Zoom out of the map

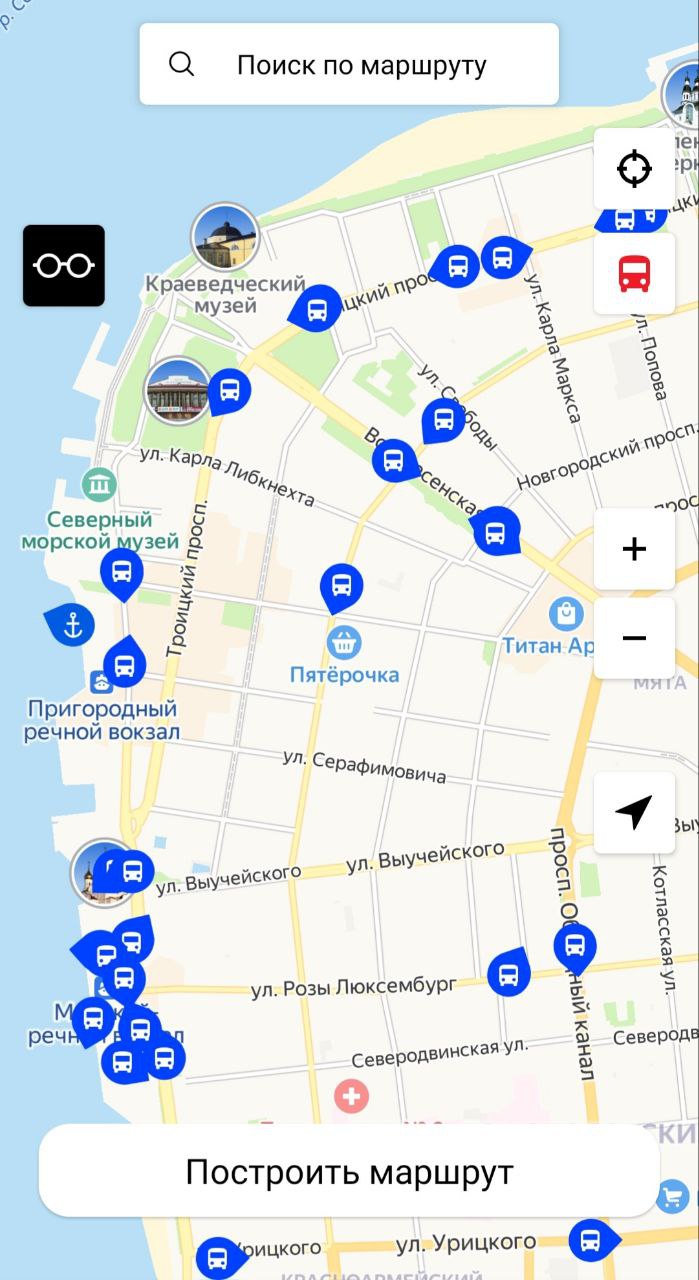[x=634, y=638]
